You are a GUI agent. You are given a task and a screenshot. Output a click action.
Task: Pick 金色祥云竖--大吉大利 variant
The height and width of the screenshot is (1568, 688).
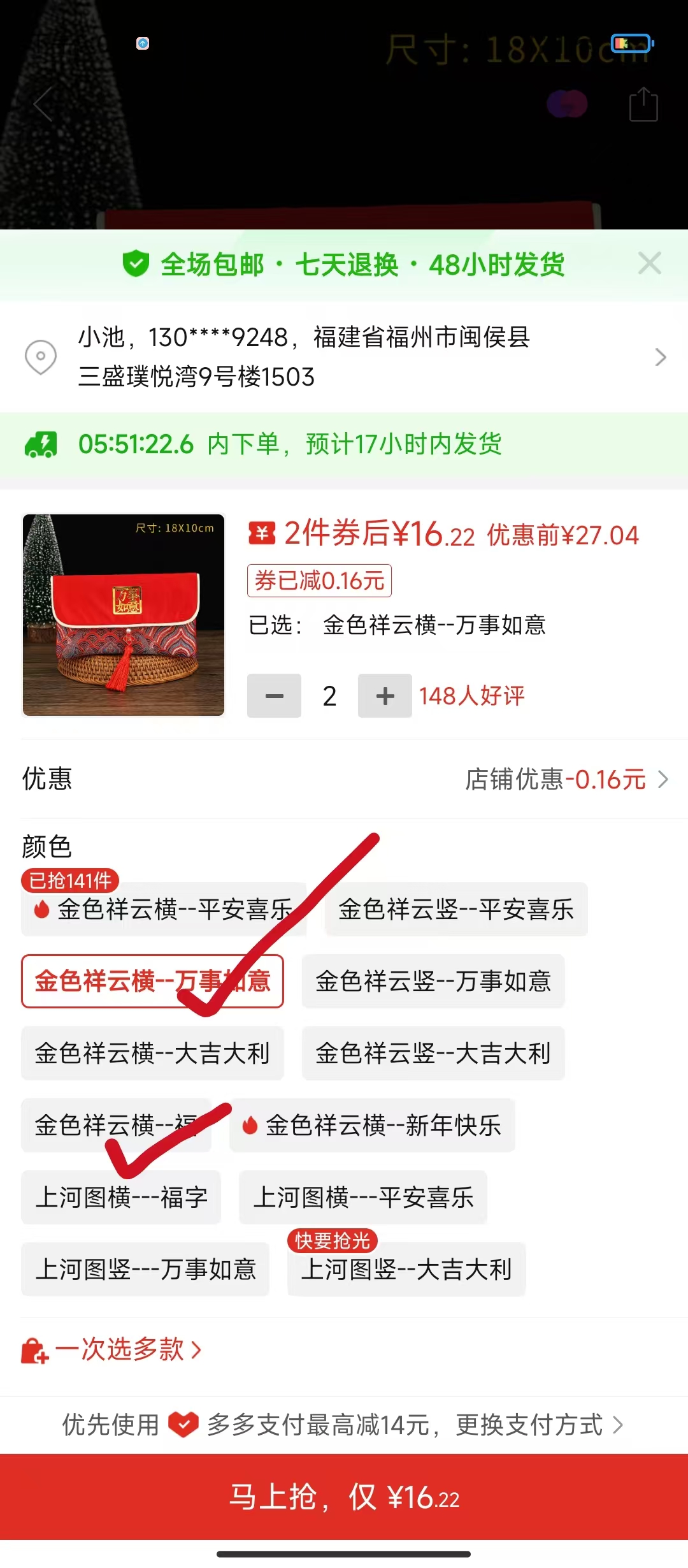[x=433, y=1054]
